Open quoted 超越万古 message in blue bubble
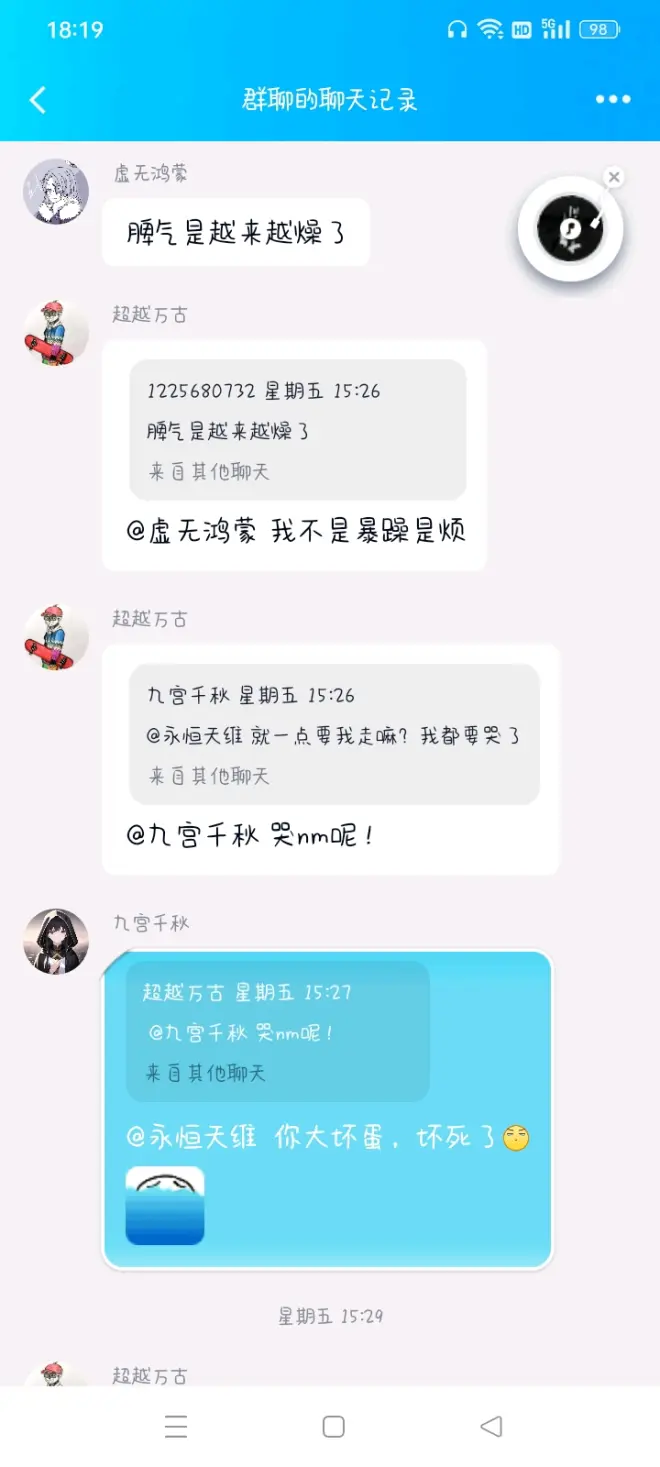The image size is (660, 1467). tap(277, 1032)
